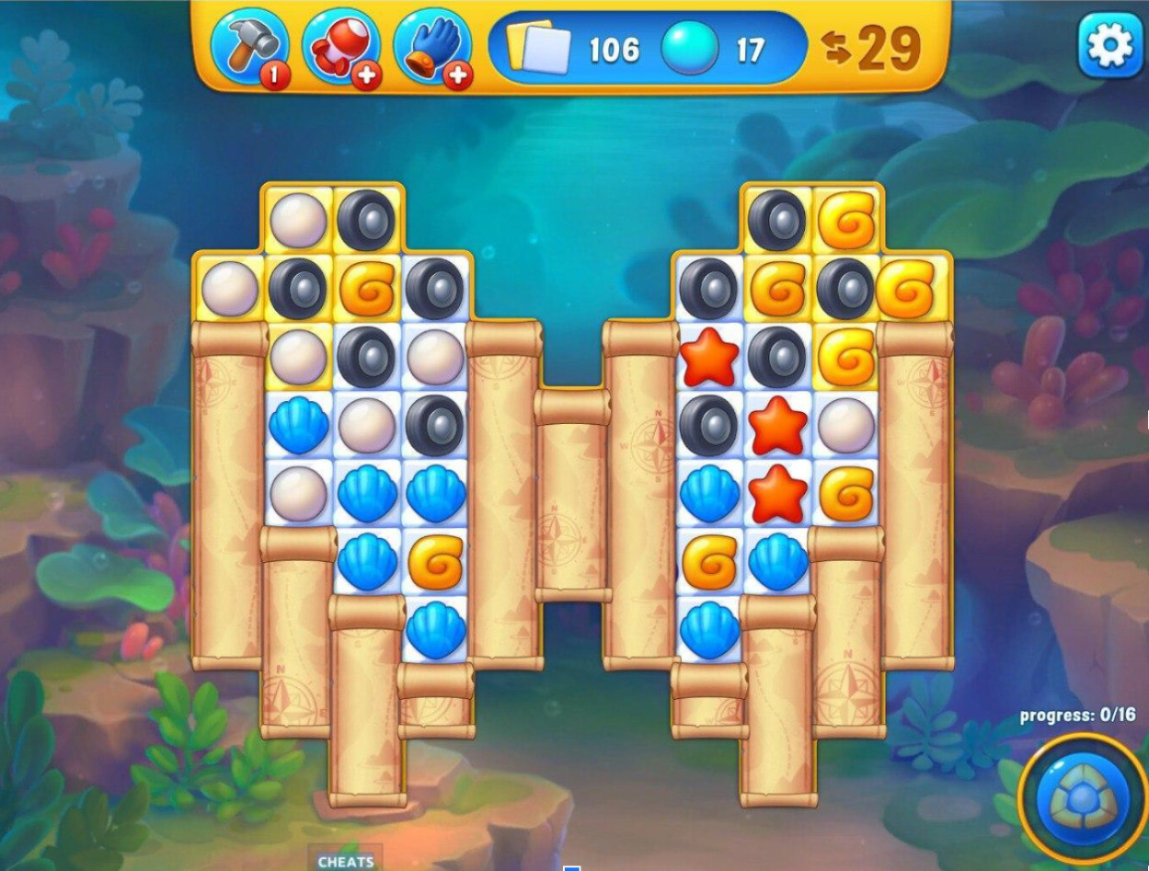1149x871 pixels.
Task: Open the CHEATS panel
Action: point(346,861)
